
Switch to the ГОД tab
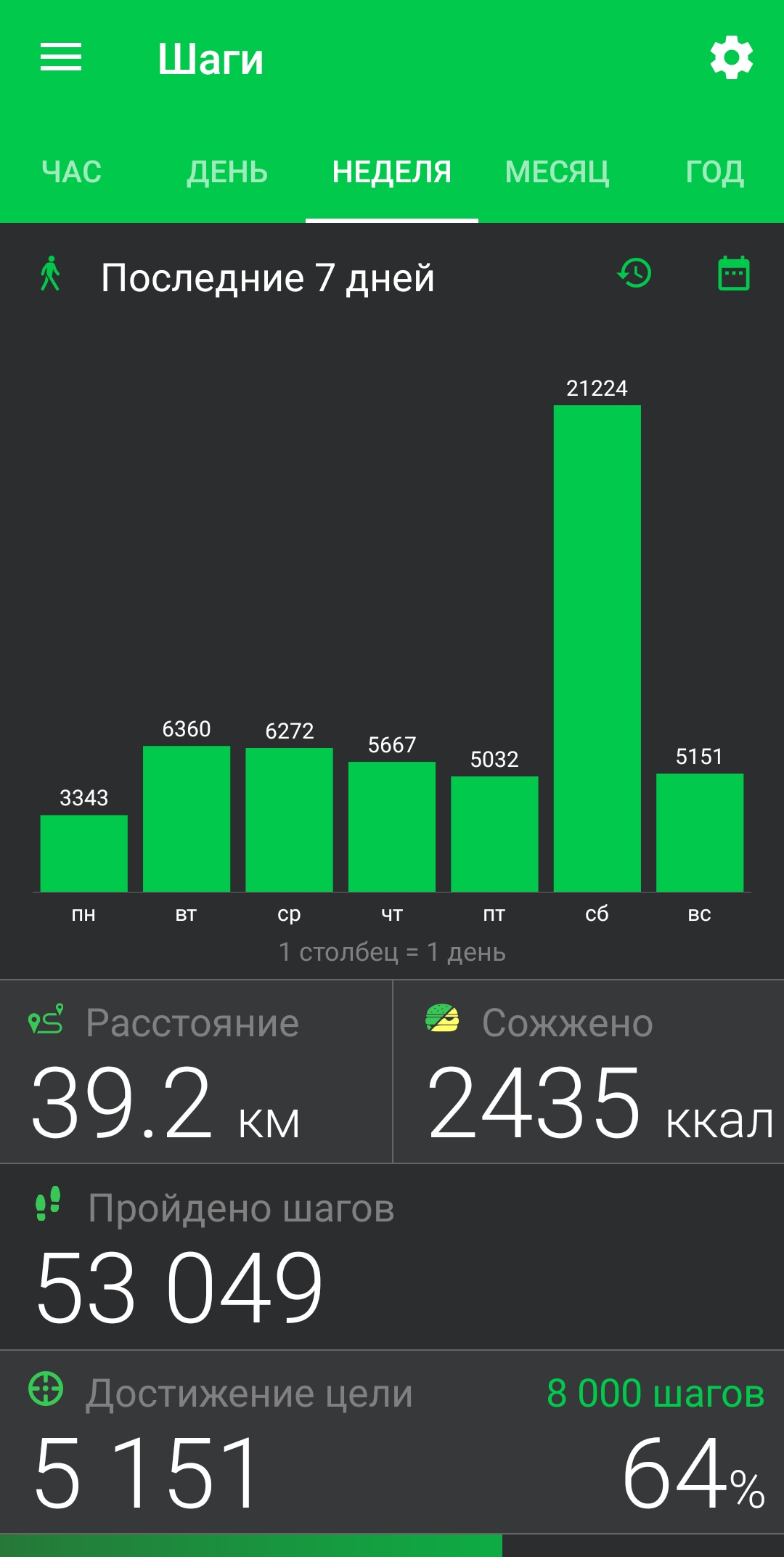click(714, 172)
